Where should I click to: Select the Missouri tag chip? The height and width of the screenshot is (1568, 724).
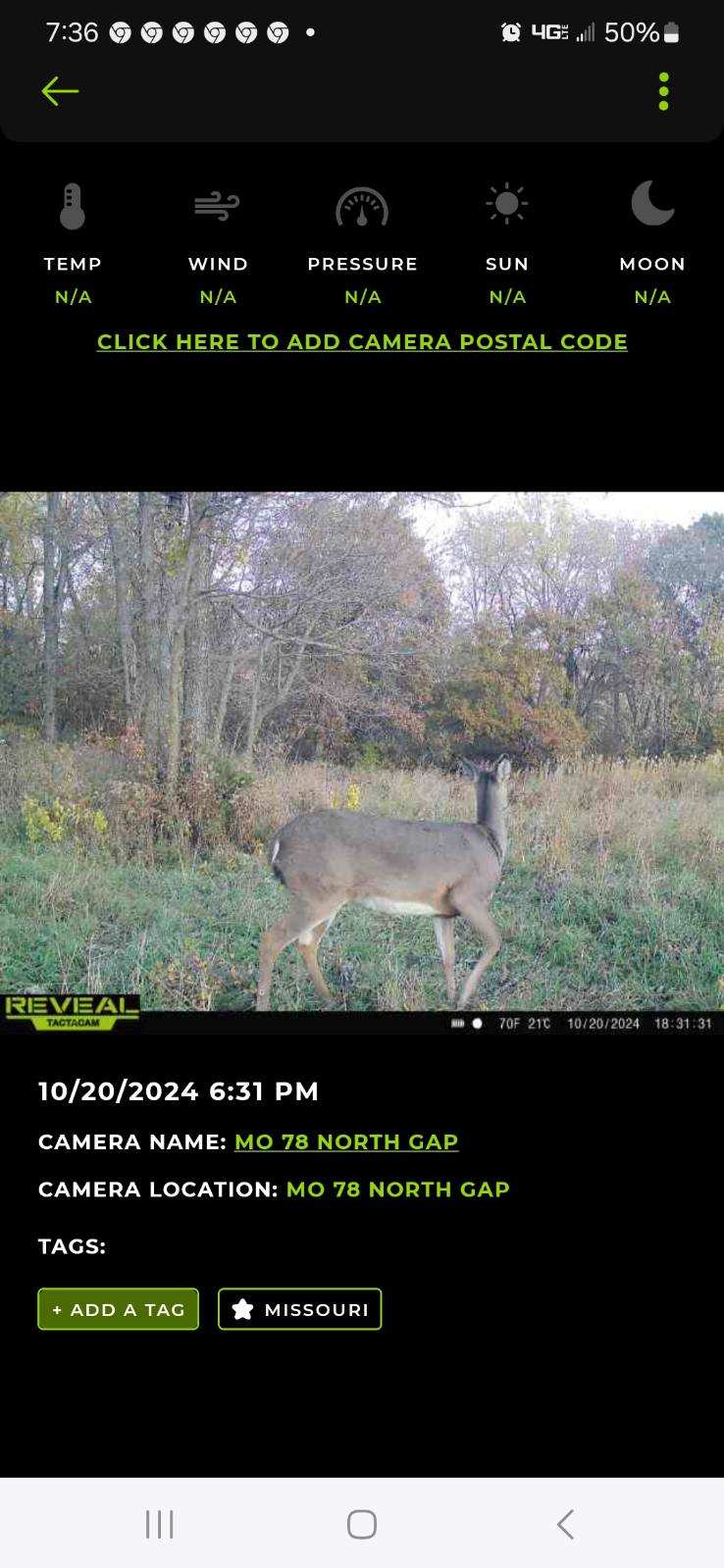point(300,1309)
